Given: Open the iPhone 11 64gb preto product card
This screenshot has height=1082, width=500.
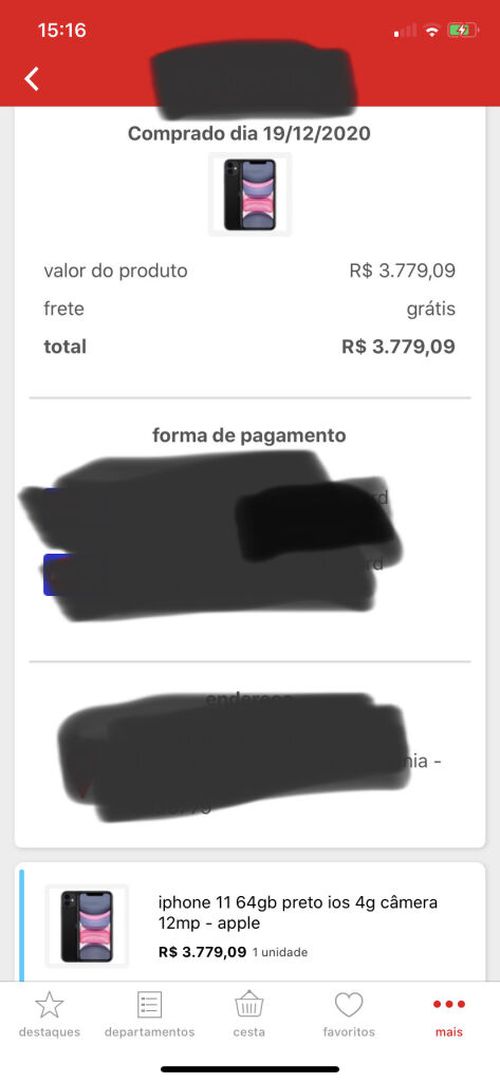Looking at the screenshot, I should pyautogui.click(x=252, y=921).
